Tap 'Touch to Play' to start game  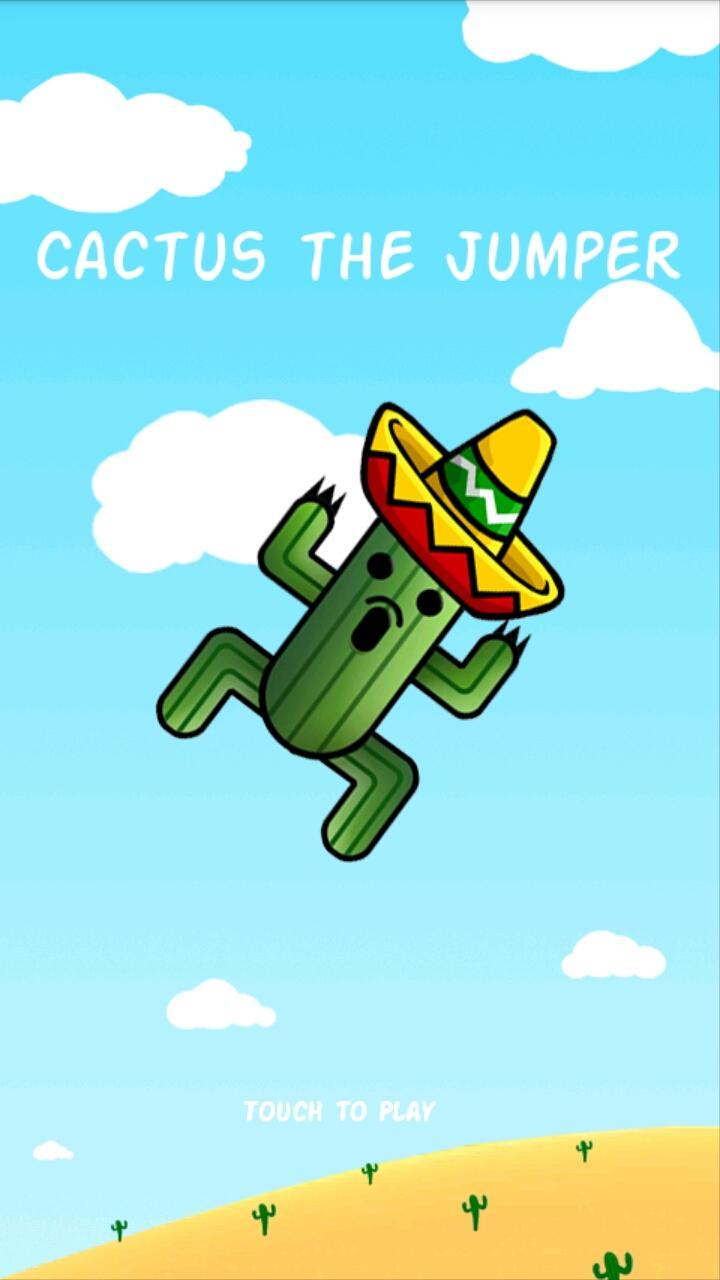tap(340, 1111)
